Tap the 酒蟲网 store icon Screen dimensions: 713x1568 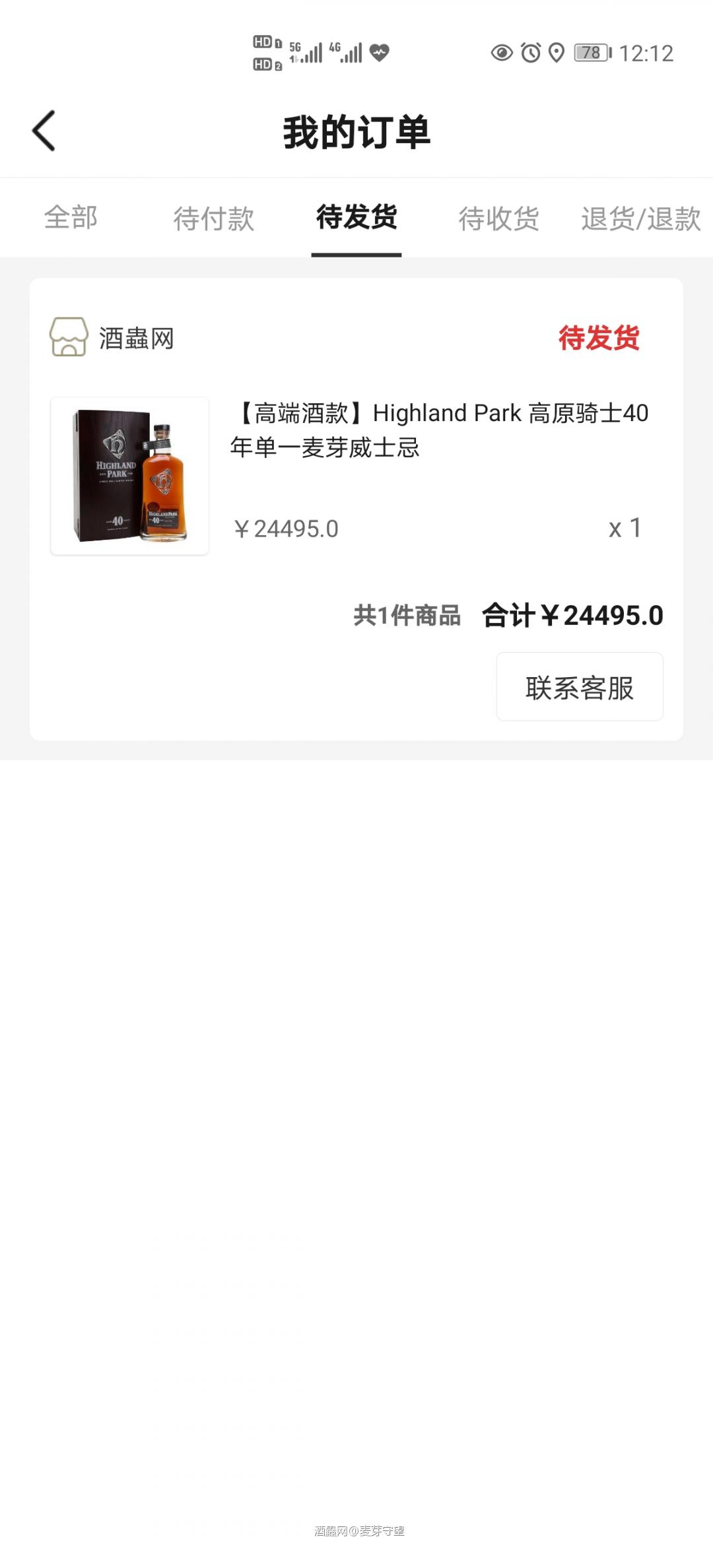(x=68, y=338)
